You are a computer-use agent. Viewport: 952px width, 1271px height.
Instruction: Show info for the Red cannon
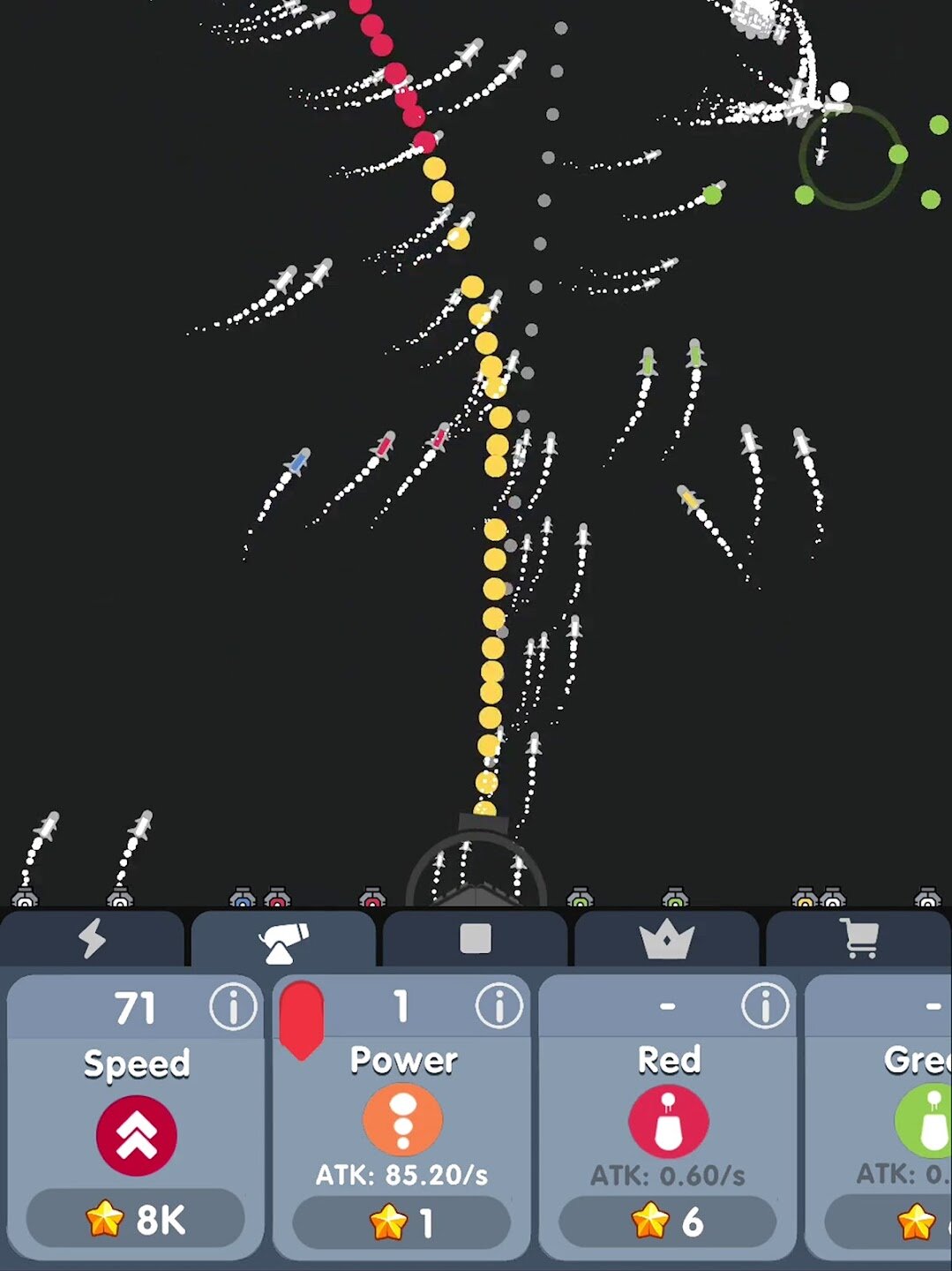pyautogui.click(x=764, y=1006)
